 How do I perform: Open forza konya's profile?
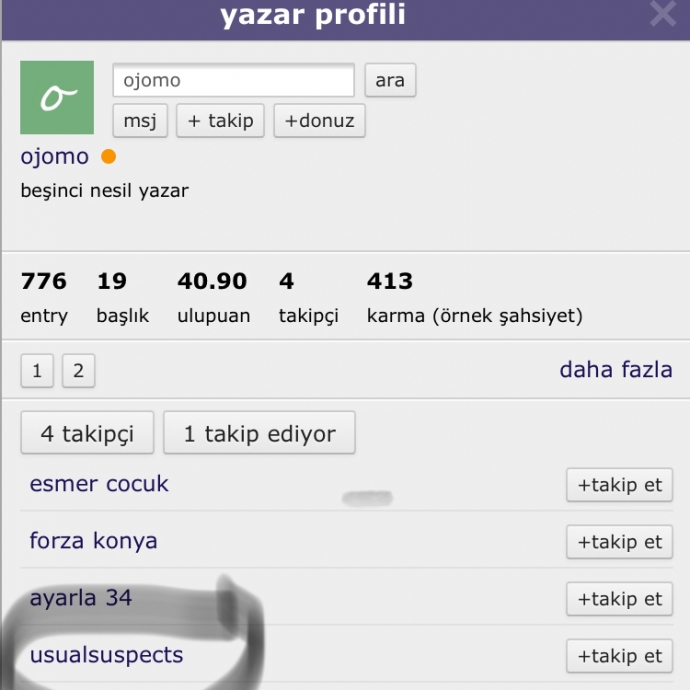(x=93, y=541)
